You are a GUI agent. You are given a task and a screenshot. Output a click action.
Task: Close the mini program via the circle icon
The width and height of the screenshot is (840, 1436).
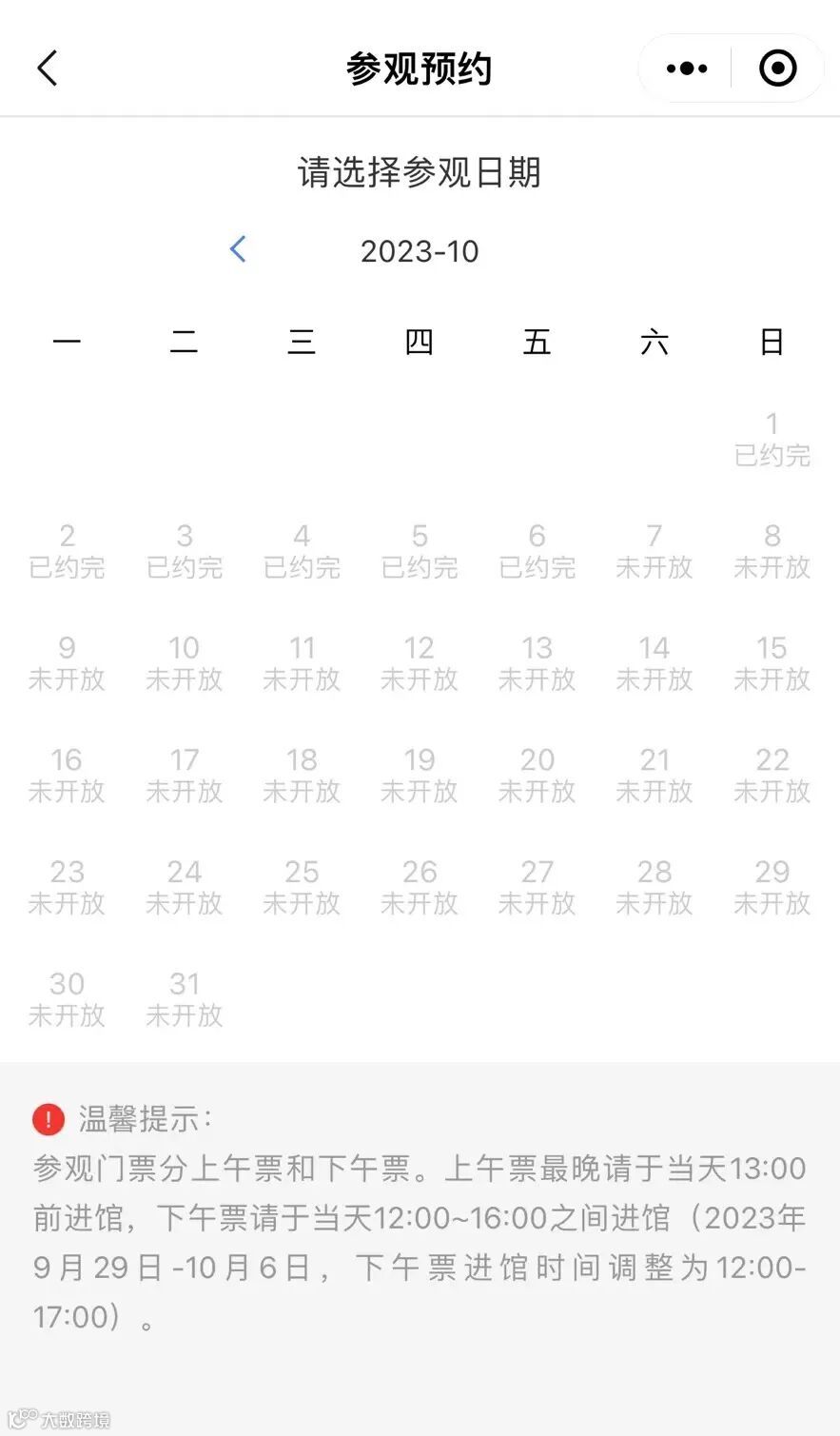[777, 69]
